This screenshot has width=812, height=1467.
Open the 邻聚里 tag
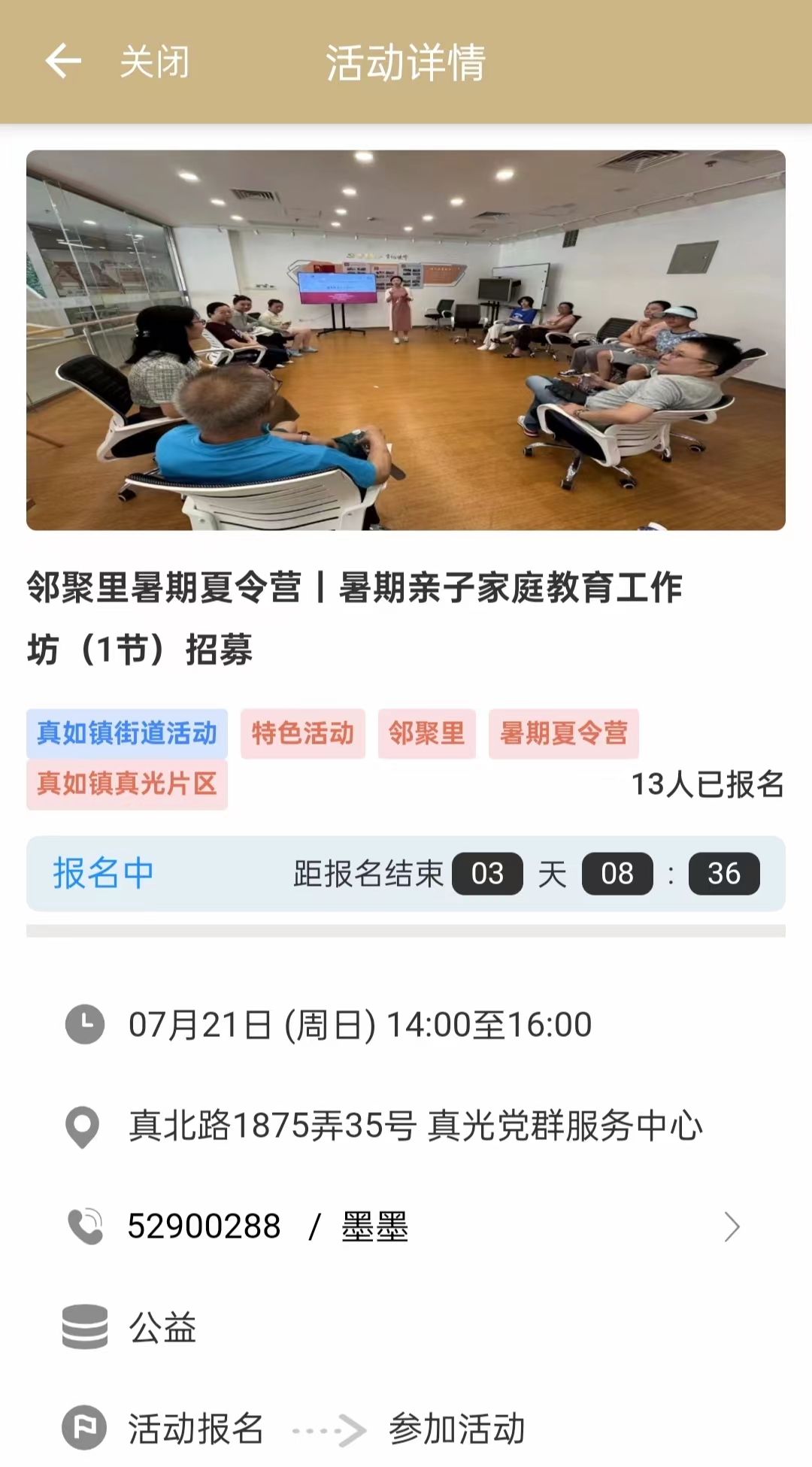[426, 733]
